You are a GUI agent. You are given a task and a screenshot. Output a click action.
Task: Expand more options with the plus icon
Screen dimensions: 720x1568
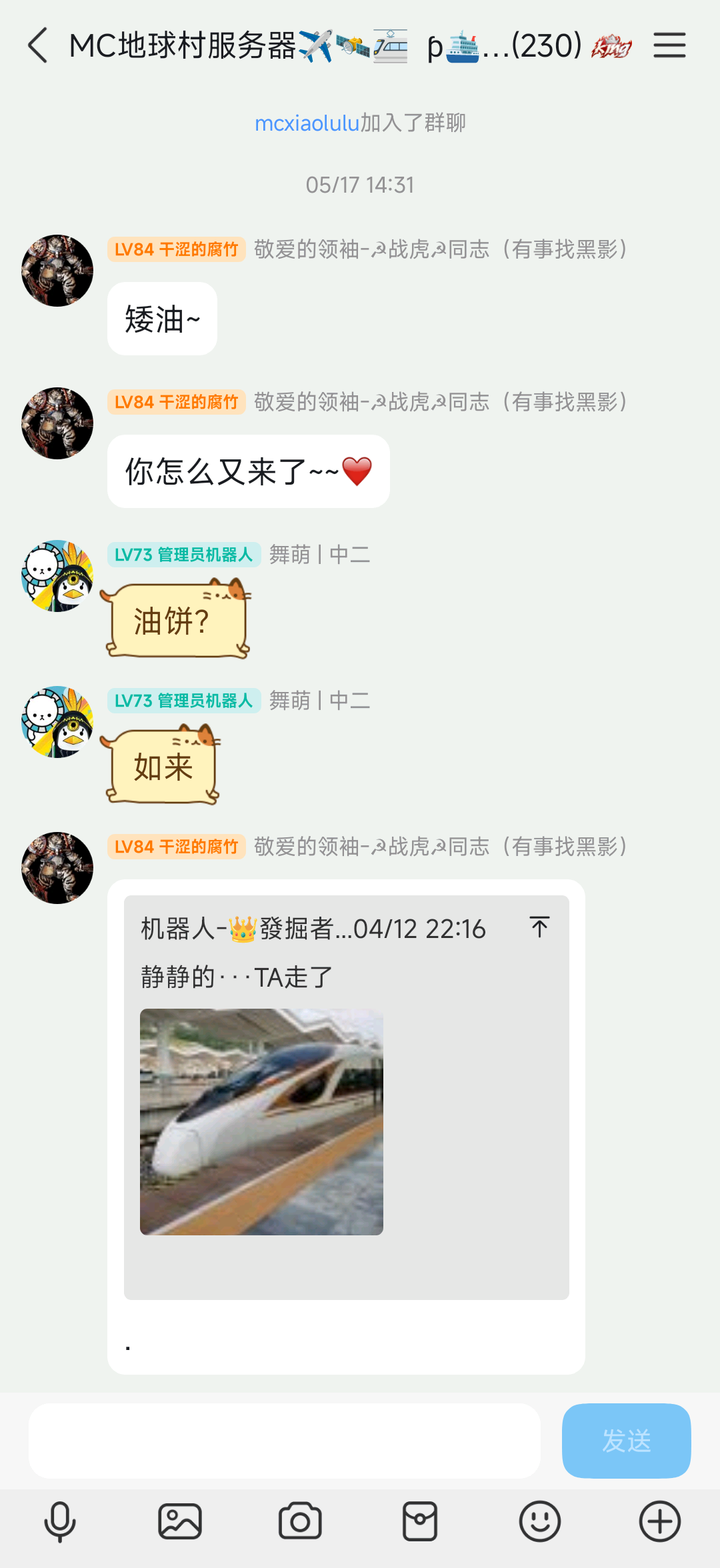pos(660,1522)
